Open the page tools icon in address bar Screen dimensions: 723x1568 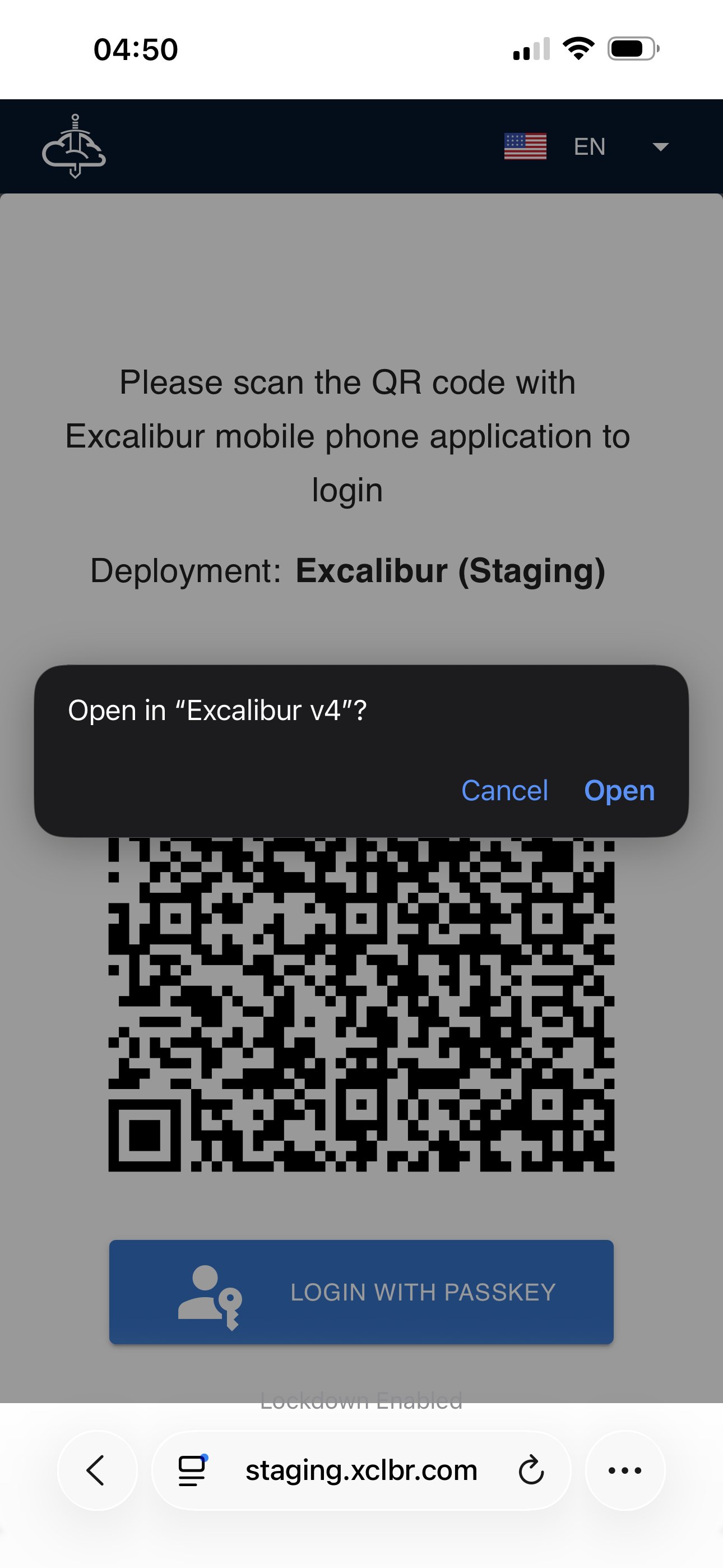(x=192, y=1470)
